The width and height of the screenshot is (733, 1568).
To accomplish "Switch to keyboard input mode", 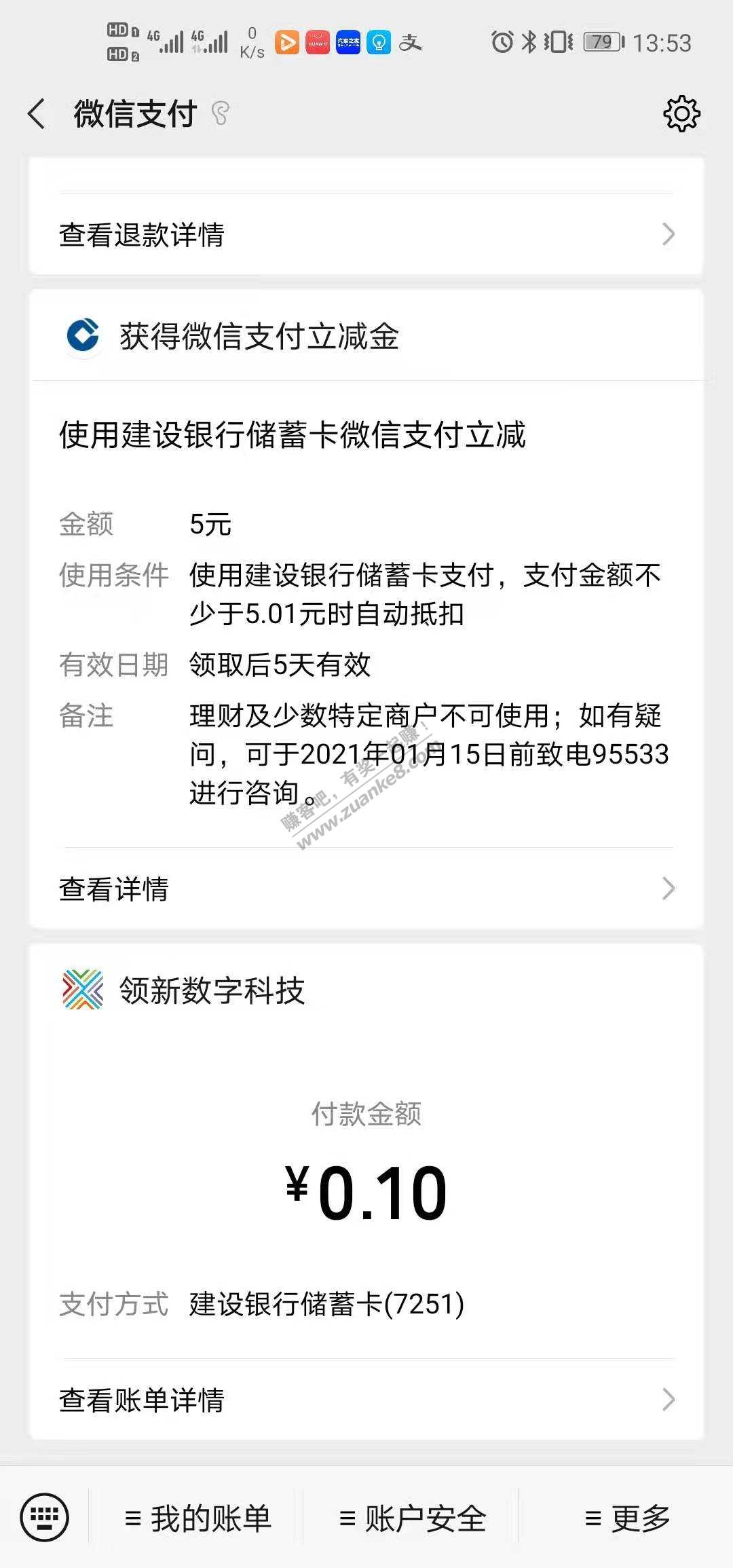I will 44,1517.
